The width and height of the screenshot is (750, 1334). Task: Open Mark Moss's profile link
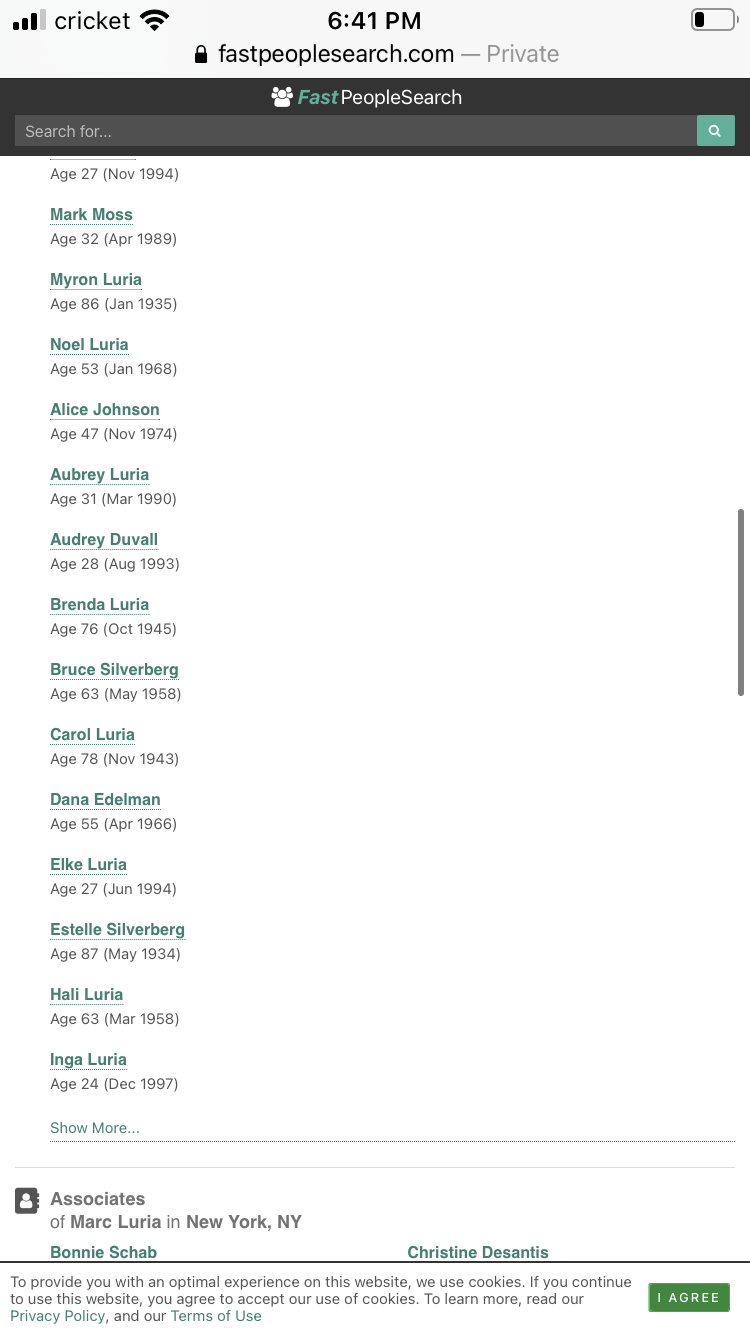91,214
